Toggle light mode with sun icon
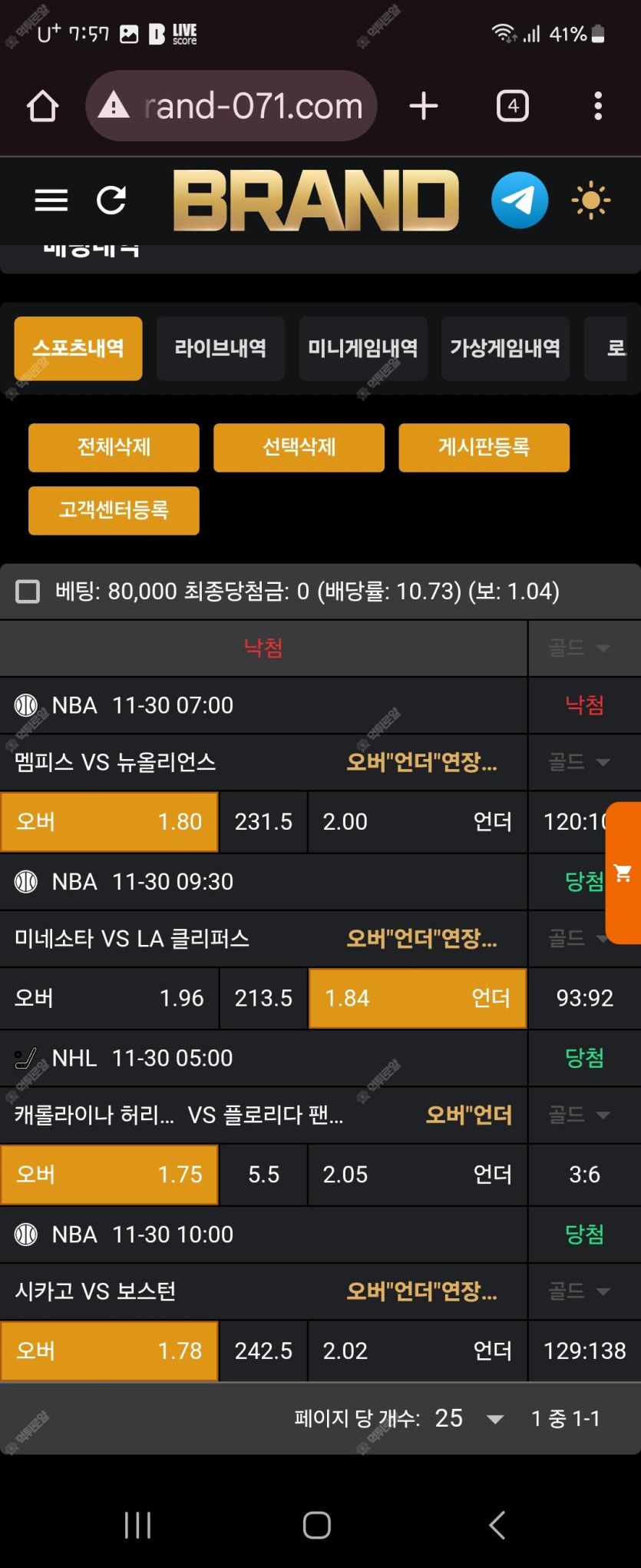The height and width of the screenshot is (1568, 641). [x=590, y=201]
